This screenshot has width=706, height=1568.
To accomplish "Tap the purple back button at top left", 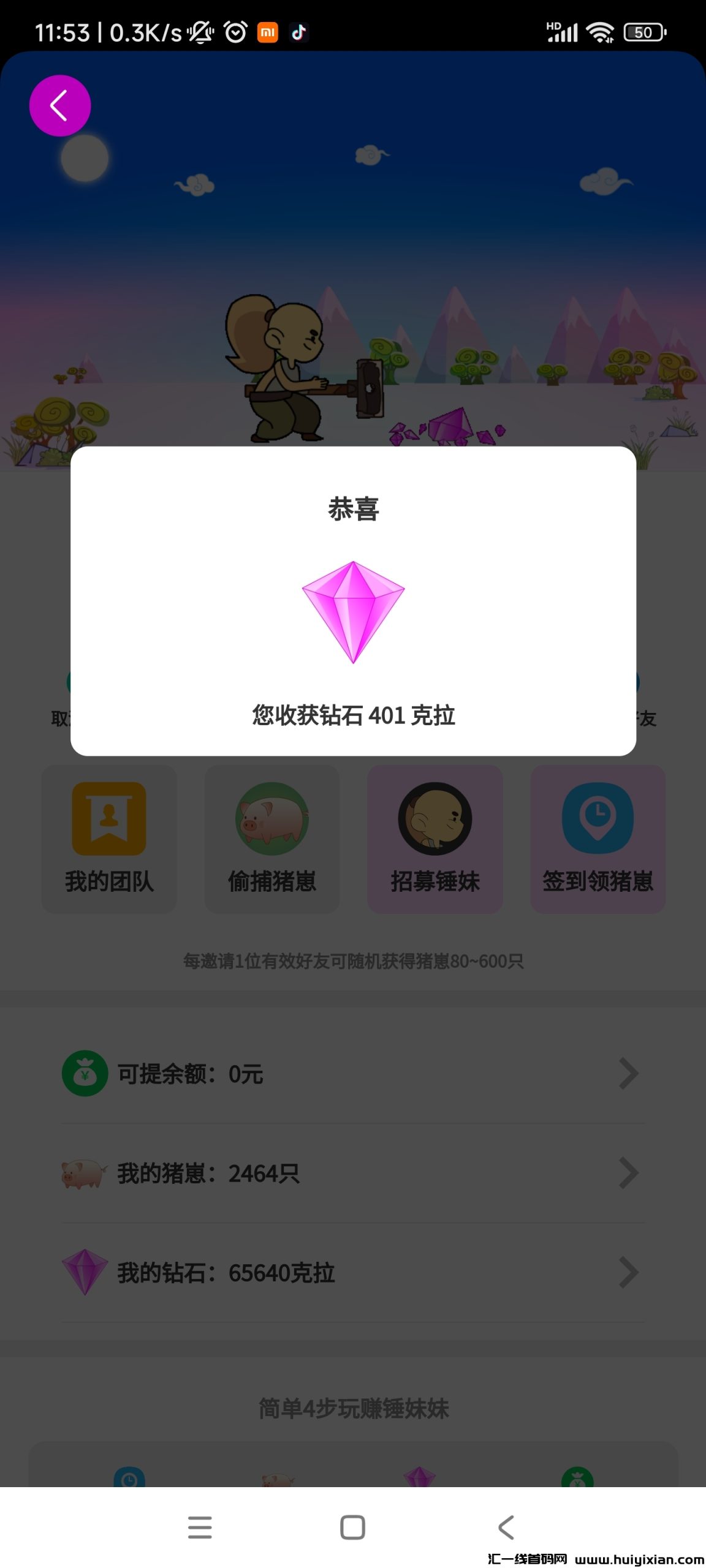I will (x=59, y=105).
